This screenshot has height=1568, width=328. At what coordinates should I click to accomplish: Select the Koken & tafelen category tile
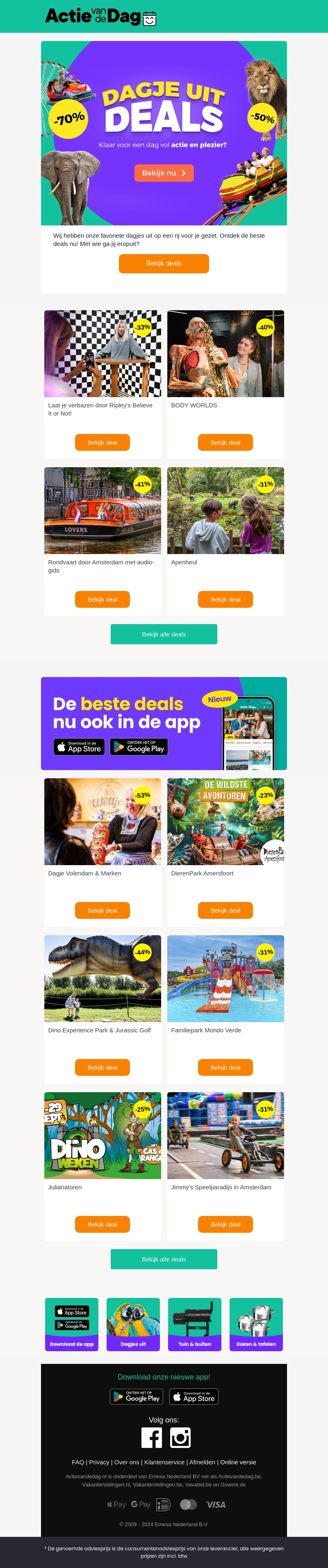pyautogui.click(x=256, y=1325)
